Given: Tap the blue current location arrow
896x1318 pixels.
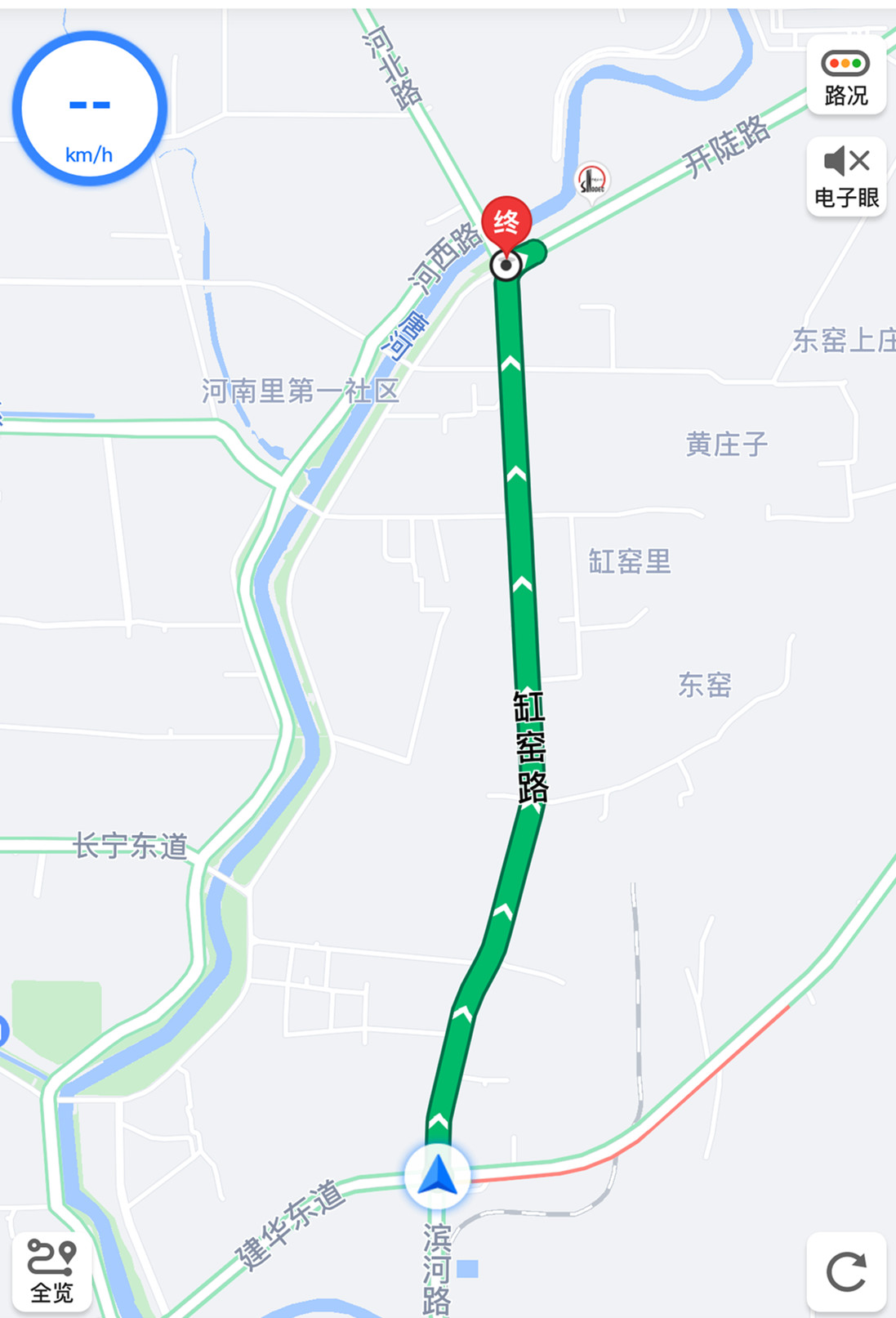Looking at the screenshot, I should click(x=438, y=1176).
